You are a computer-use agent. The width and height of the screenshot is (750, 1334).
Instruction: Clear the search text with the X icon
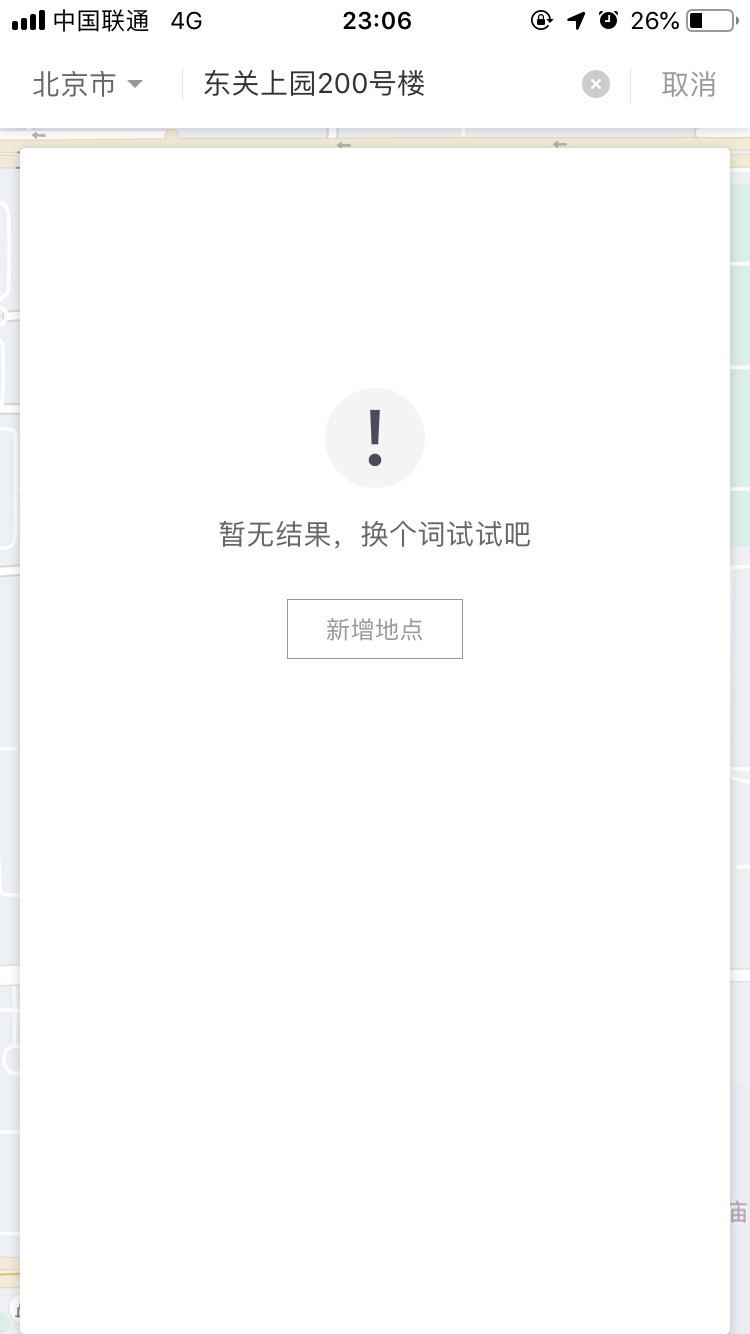596,85
